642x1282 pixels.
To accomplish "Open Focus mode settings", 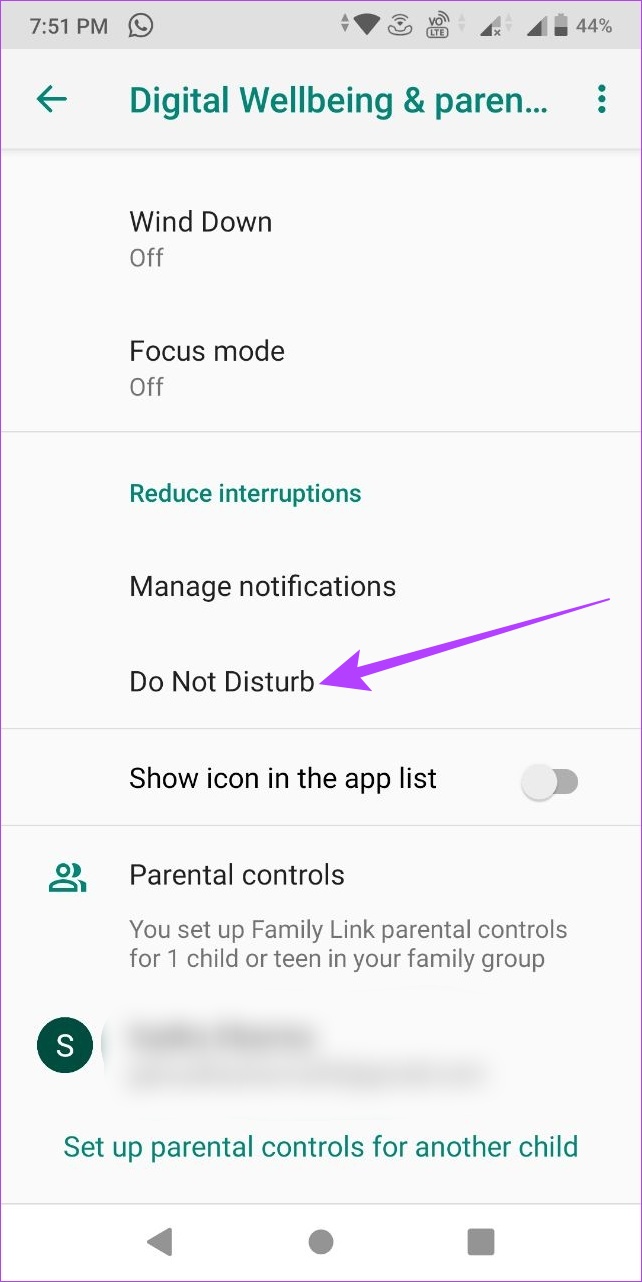I will point(321,367).
